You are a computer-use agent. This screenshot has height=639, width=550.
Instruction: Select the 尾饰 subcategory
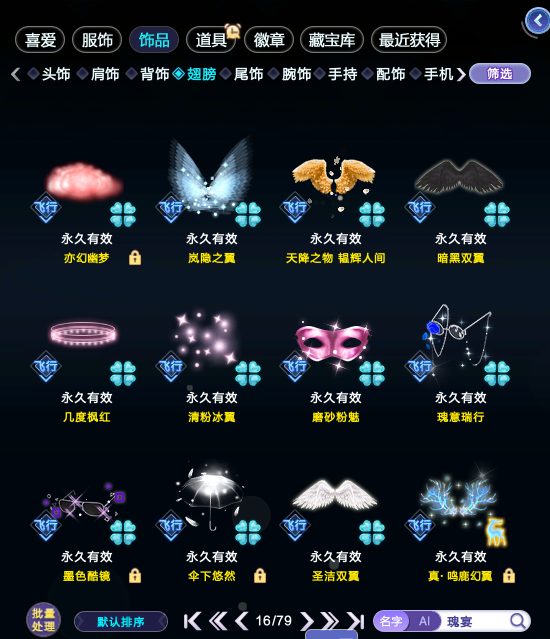[x=248, y=74]
